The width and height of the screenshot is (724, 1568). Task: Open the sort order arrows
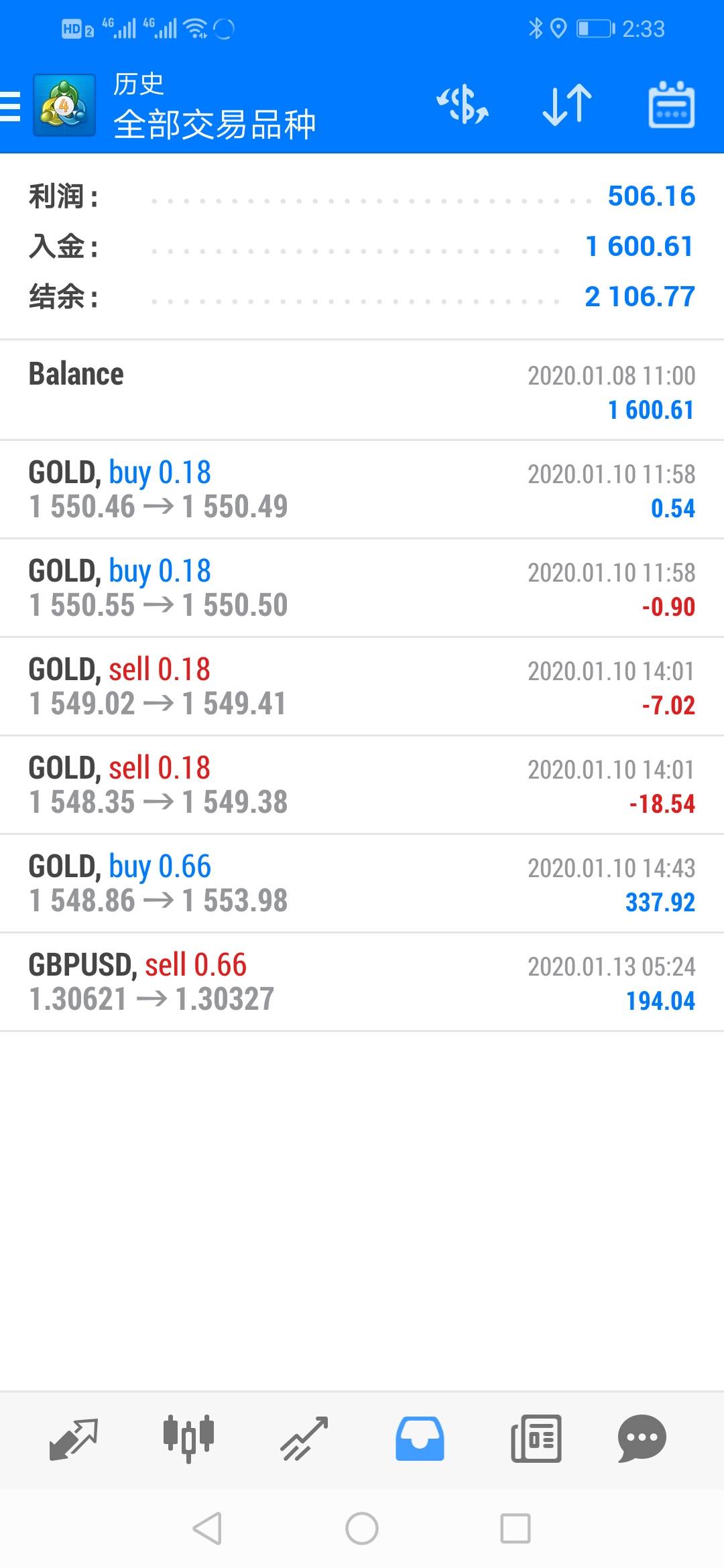click(x=566, y=105)
